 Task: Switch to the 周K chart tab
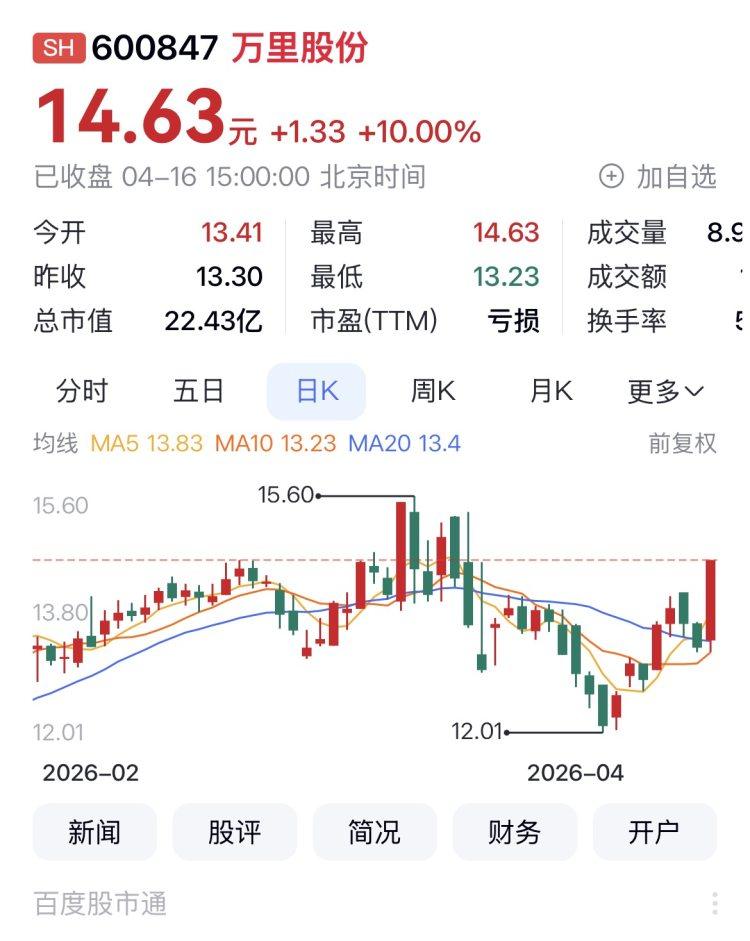433,391
